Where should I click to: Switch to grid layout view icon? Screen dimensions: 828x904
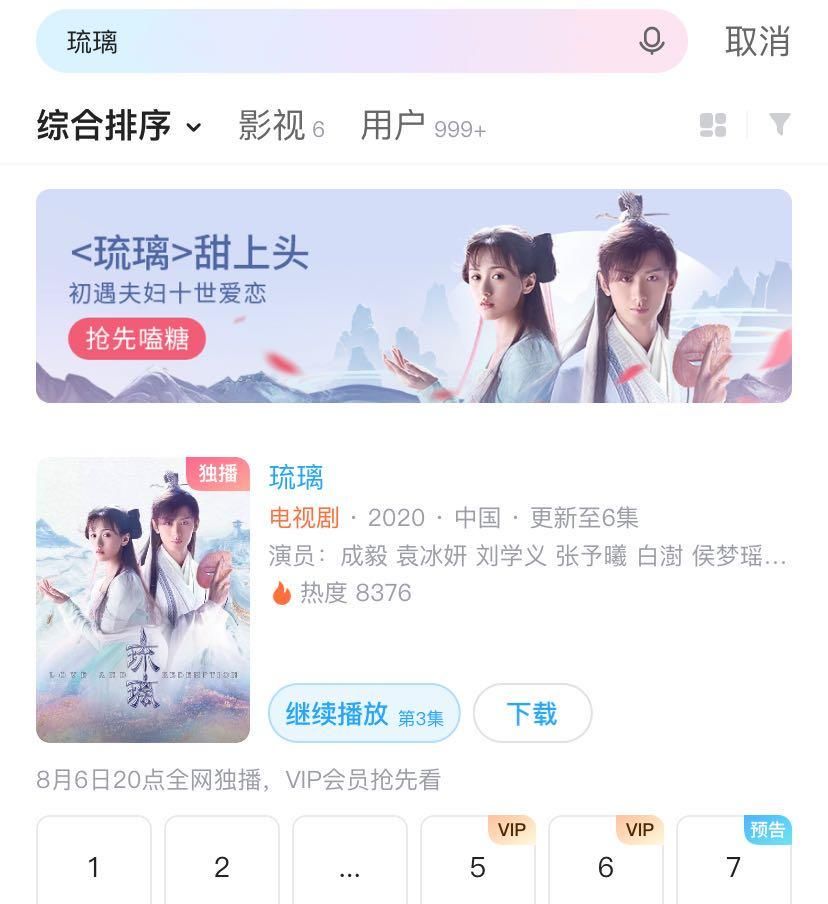(711, 124)
